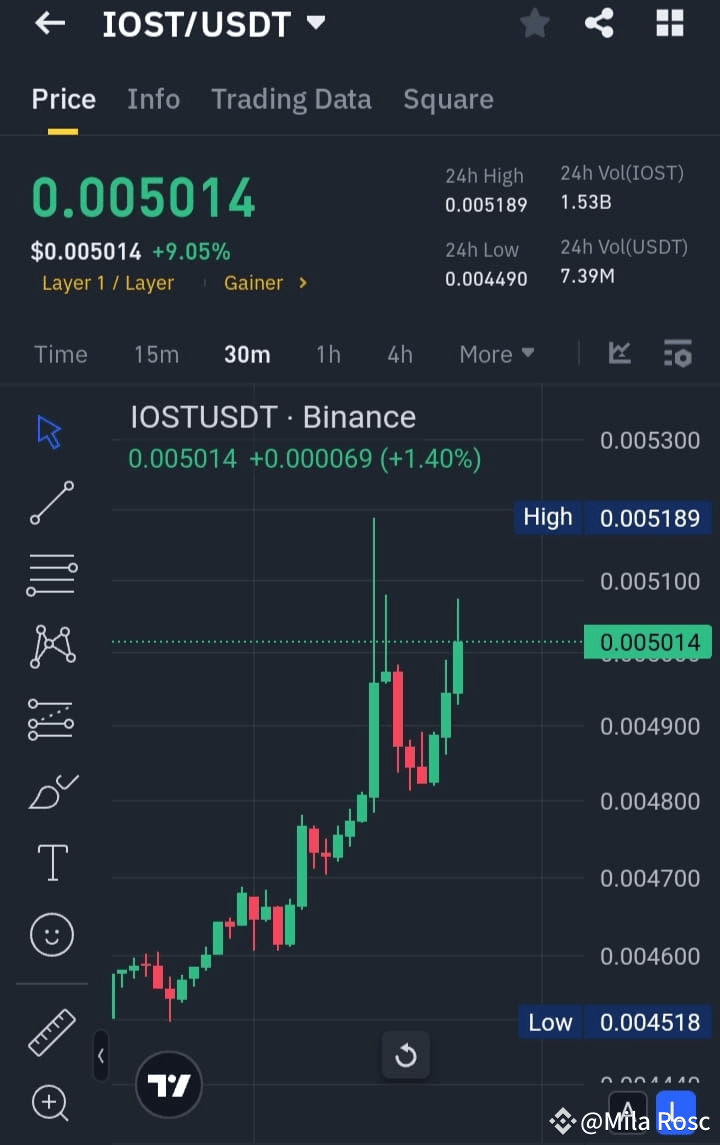
Task: Select the text annotation tool
Action: point(50,862)
